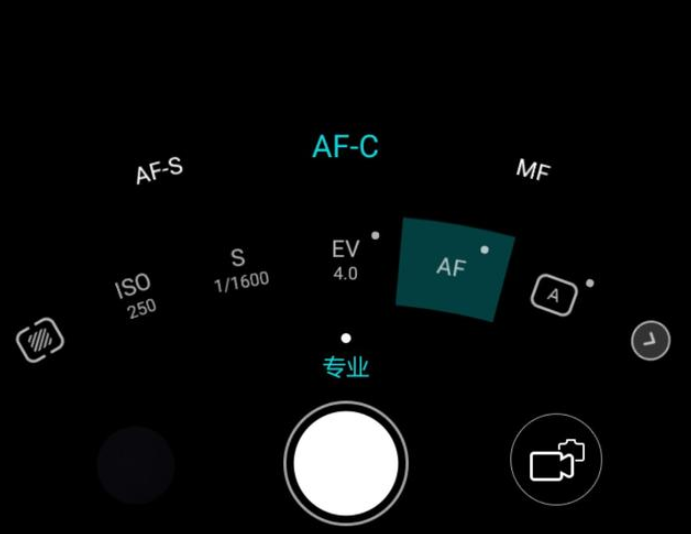
Task: Adjust shutter speed S 1/1600
Action: coord(240,270)
